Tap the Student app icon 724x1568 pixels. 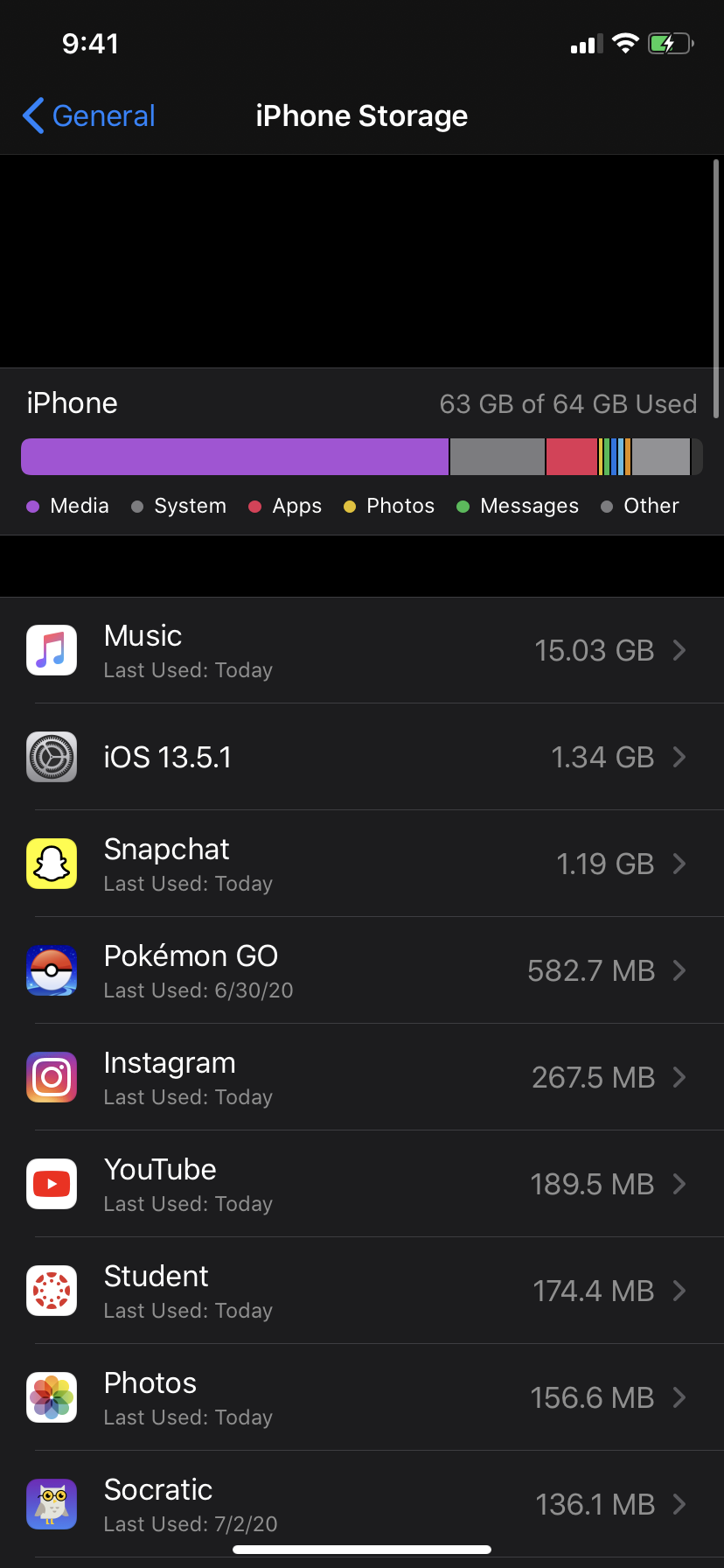(52, 1291)
